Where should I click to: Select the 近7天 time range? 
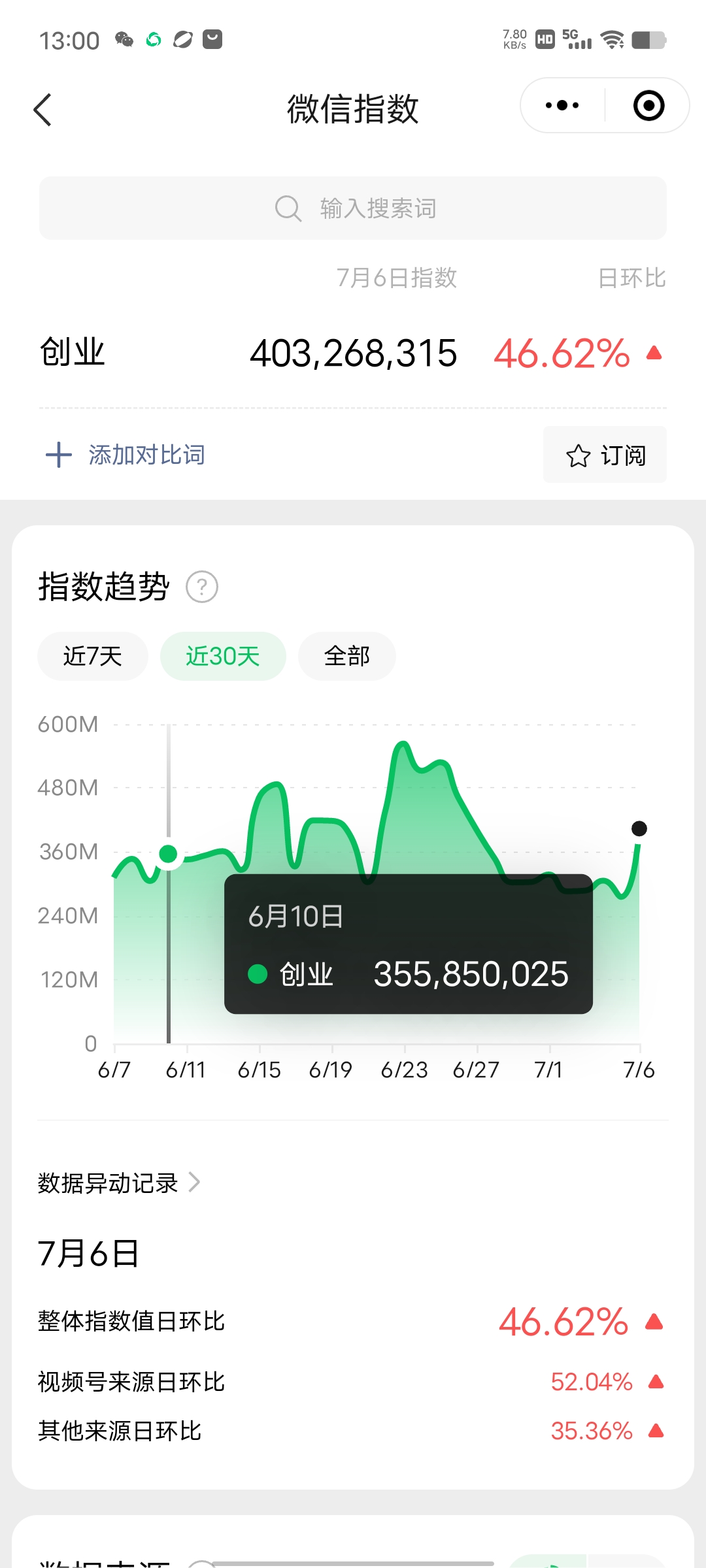click(92, 656)
